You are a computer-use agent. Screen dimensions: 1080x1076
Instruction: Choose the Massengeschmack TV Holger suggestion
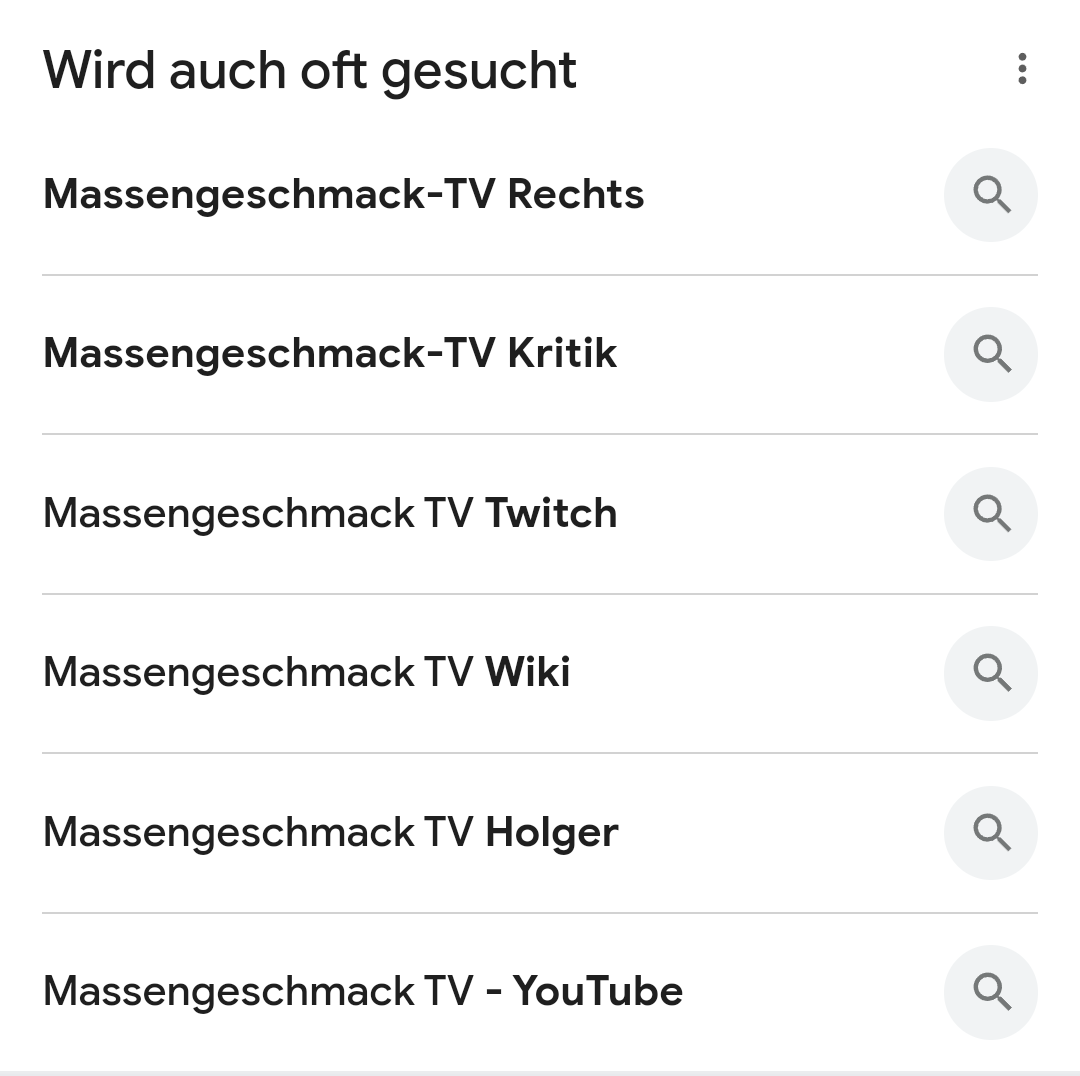pyautogui.click(x=331, y=832)
